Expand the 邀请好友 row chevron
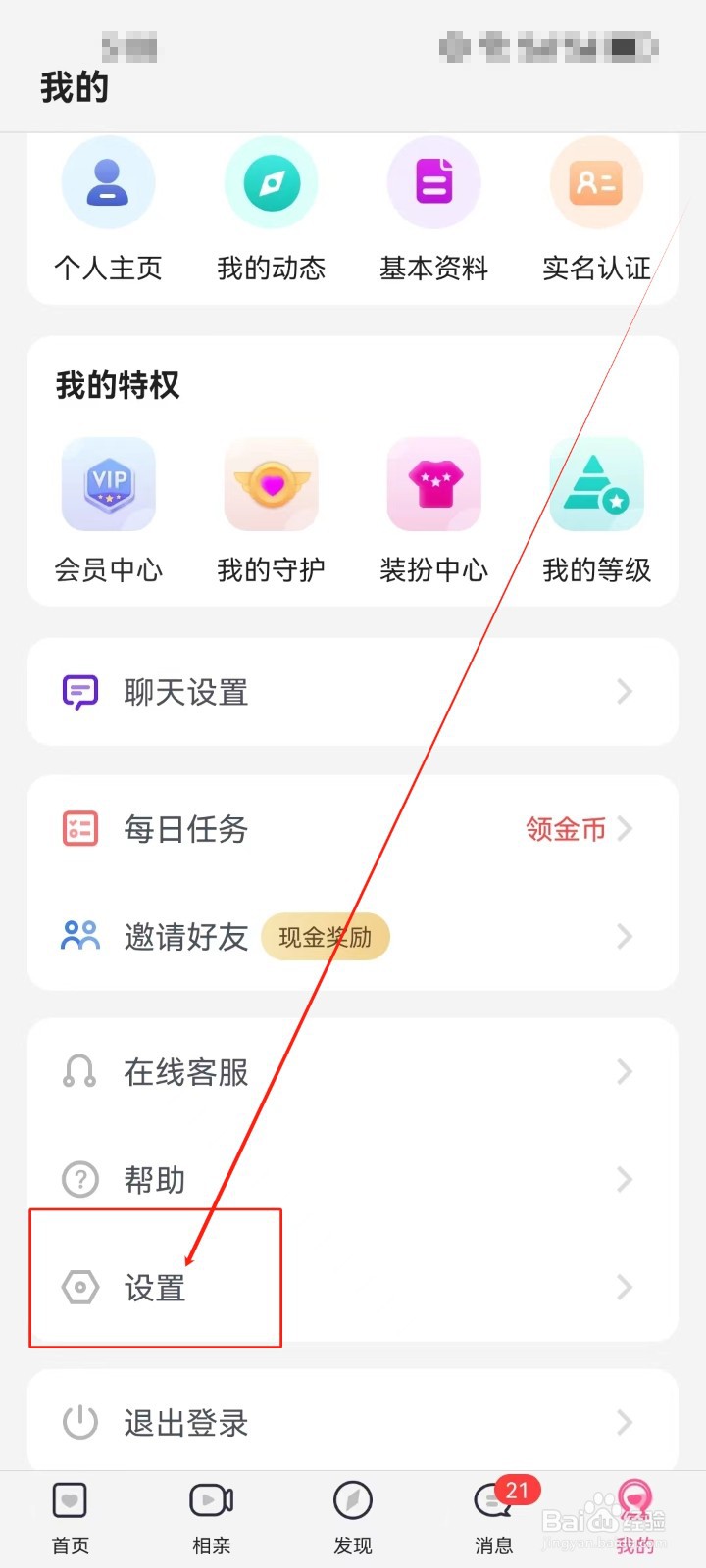 [625, 937]
